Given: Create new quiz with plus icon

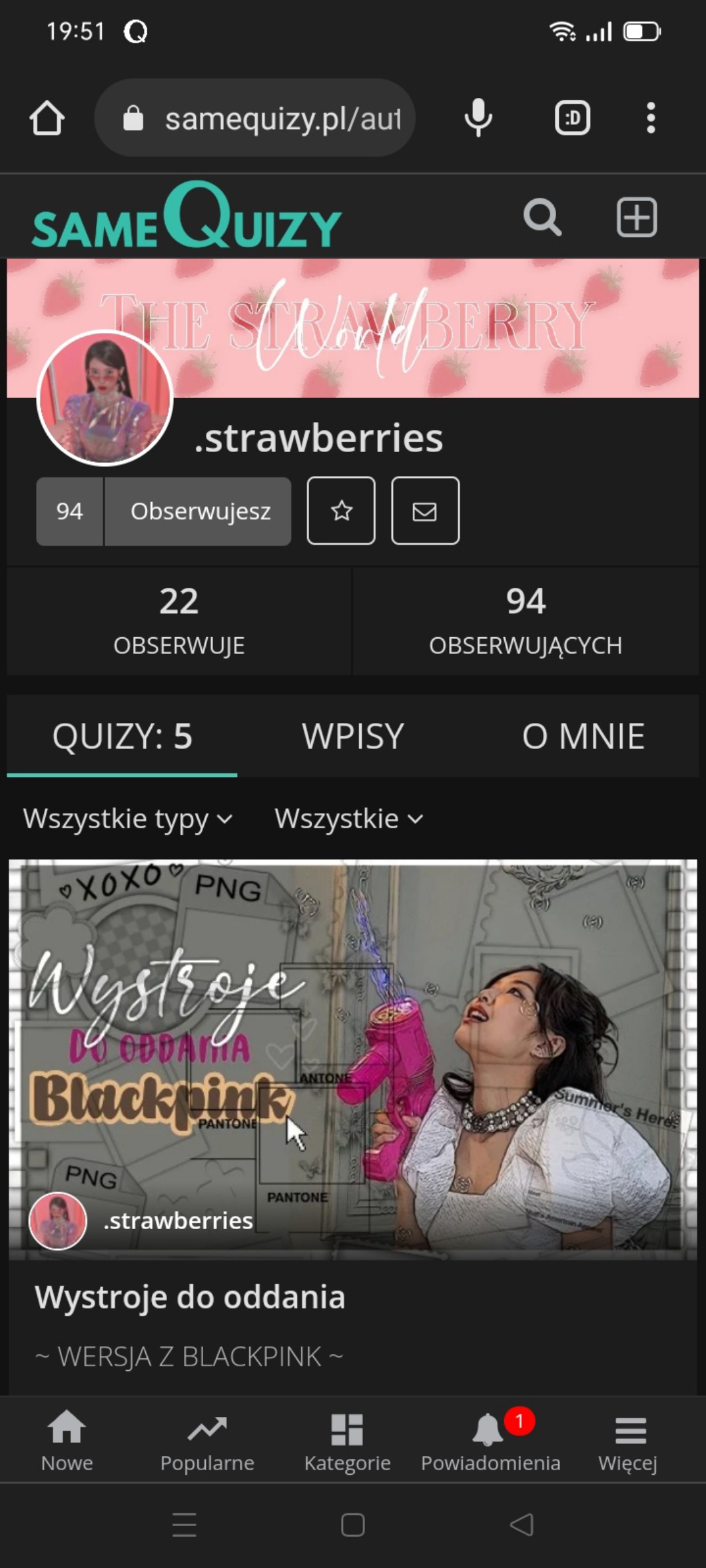Looking at the screenshot, I should pyautogui.click(x=637, y=217).
